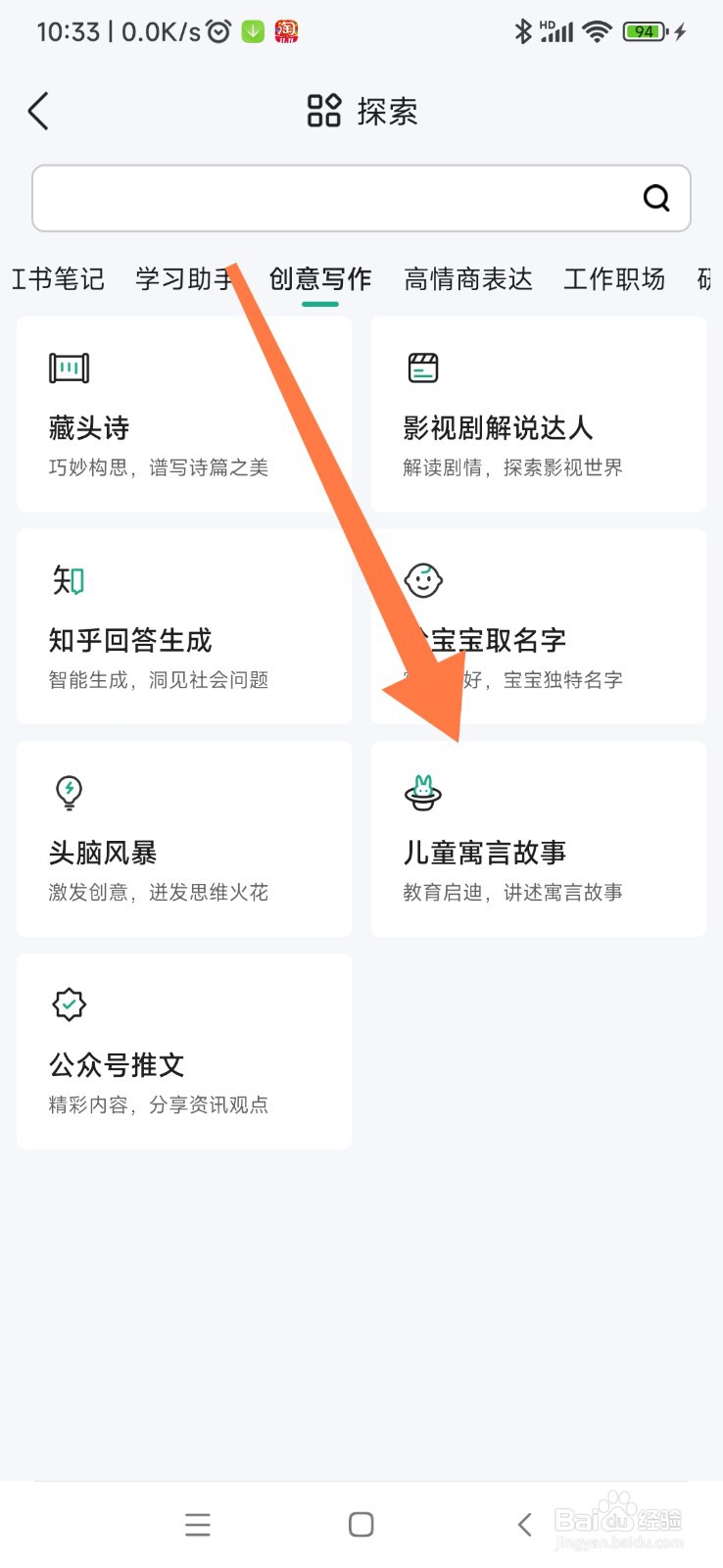Tap the clapperboard icon for 影视剧解说达人
The image size is (723, 1568).
pos(422,367)
